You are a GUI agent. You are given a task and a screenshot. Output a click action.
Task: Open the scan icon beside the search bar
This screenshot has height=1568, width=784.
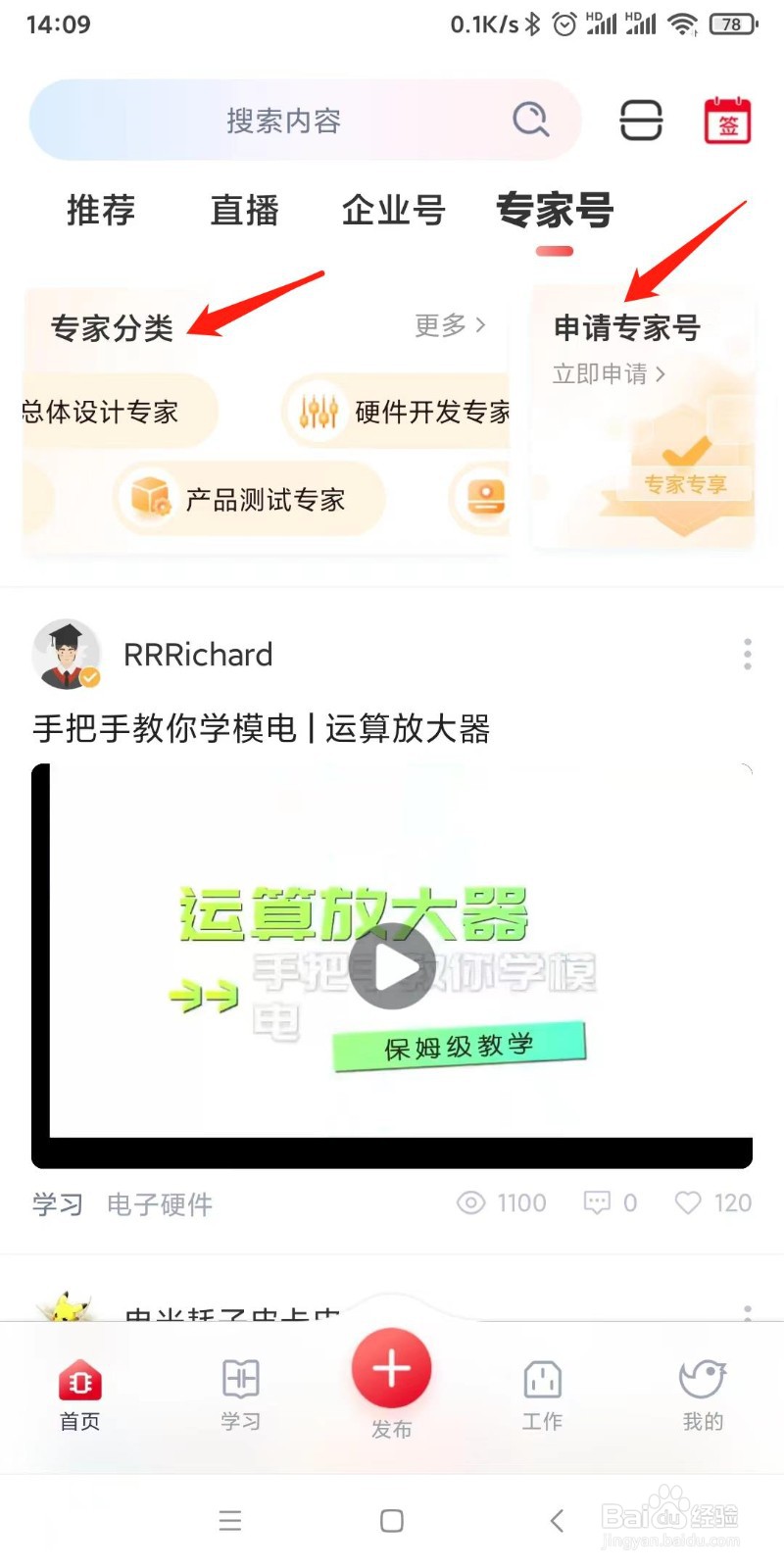coord(641,120)
